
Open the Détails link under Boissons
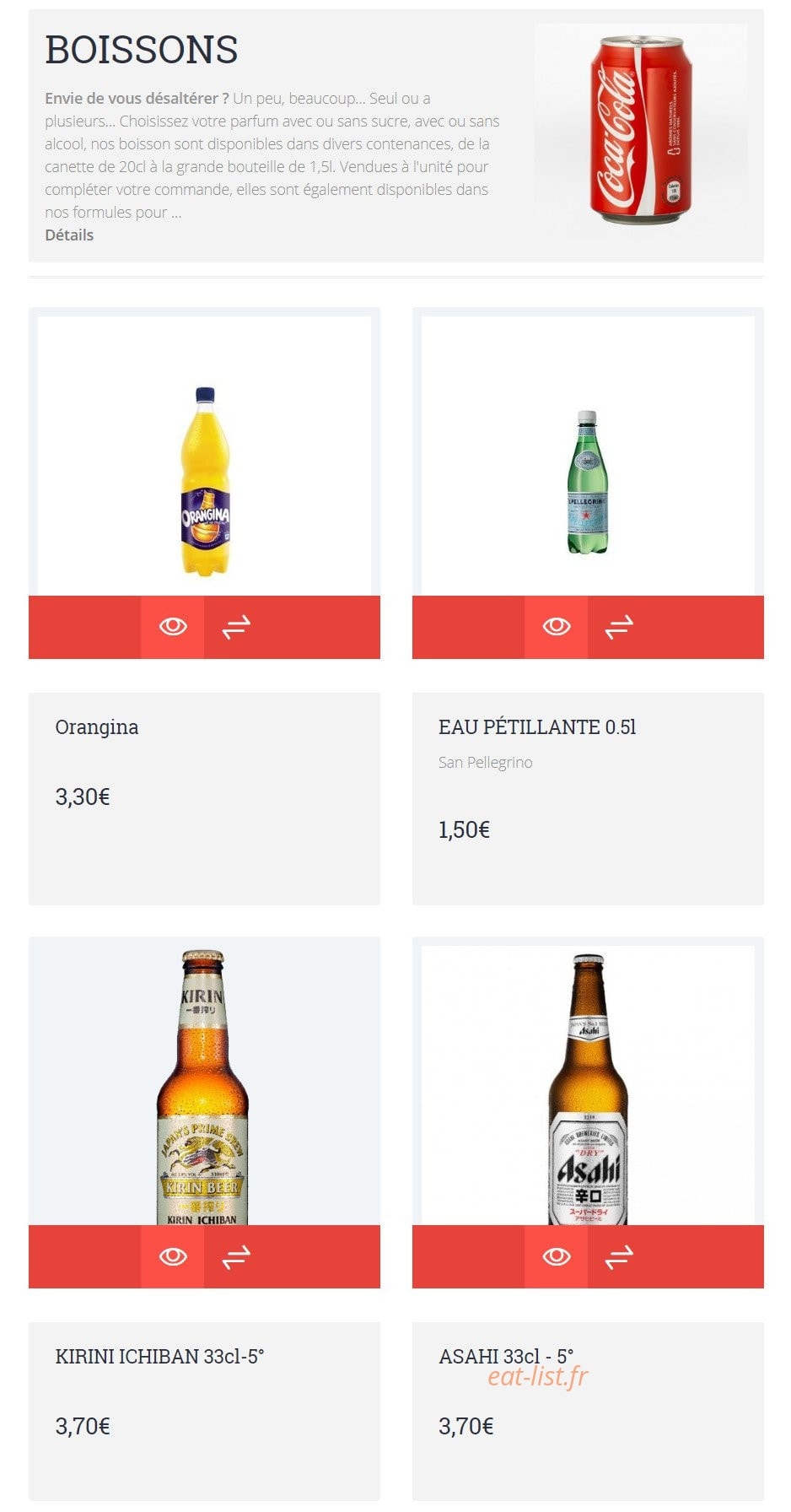69,235
